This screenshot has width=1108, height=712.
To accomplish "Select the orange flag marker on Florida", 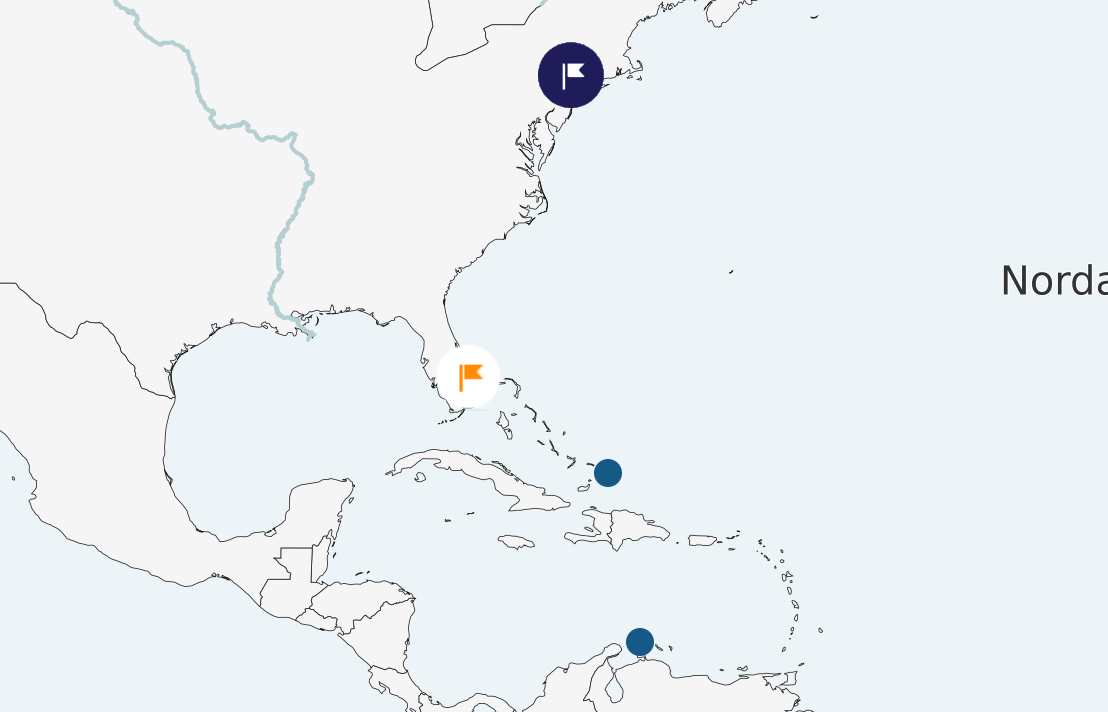I will [x=469, y=377].
